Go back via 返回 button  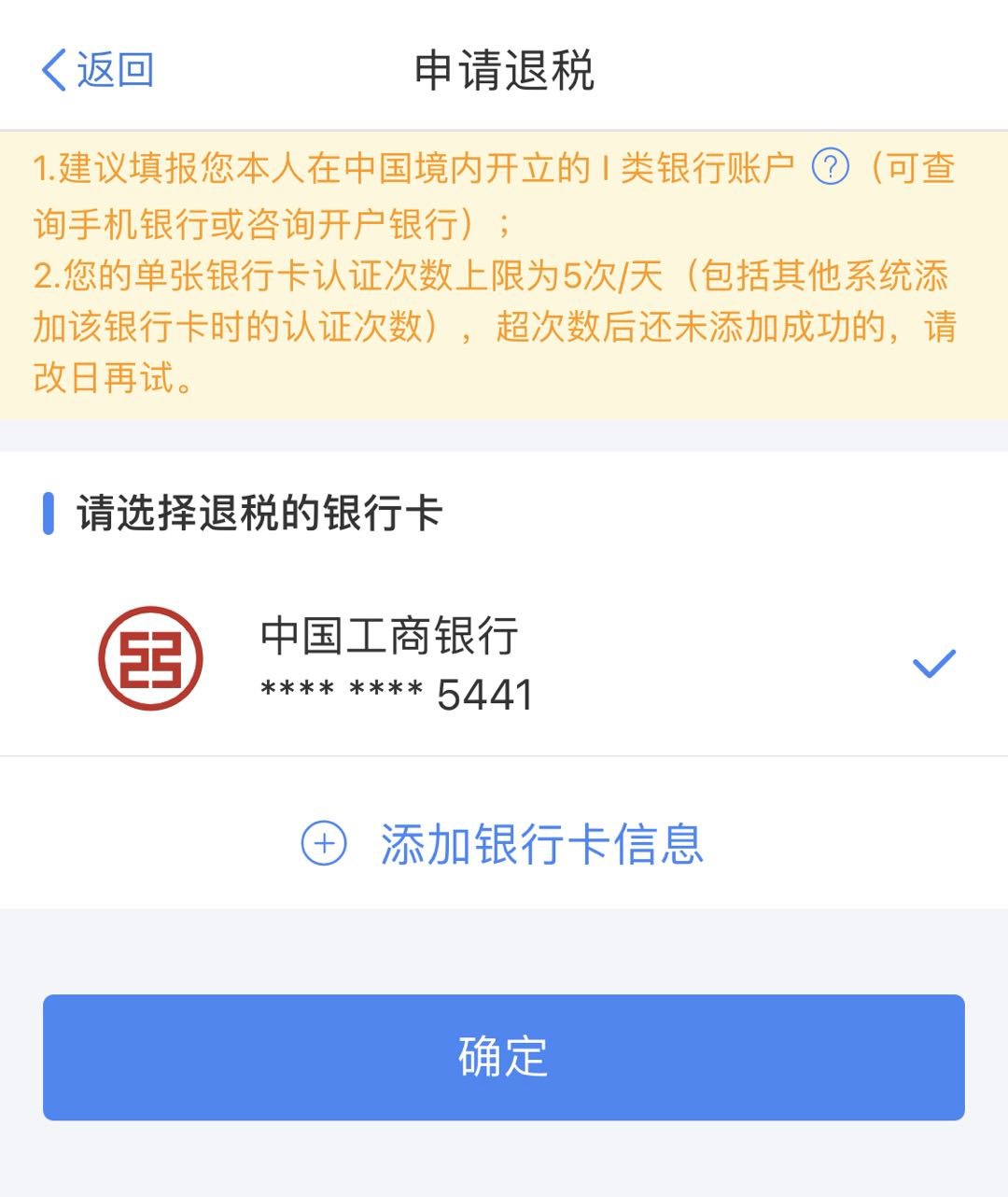pyautogui.click(x=98, y=70)
